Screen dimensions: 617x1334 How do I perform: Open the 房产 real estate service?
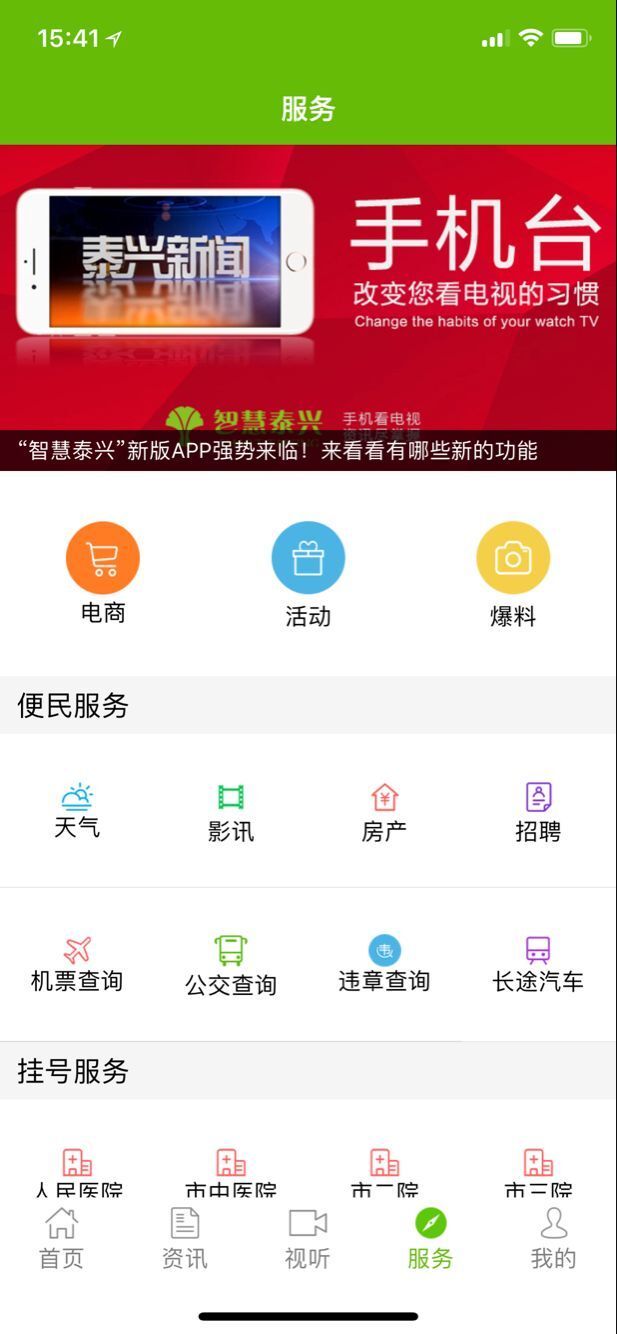[x=385, y=811]
